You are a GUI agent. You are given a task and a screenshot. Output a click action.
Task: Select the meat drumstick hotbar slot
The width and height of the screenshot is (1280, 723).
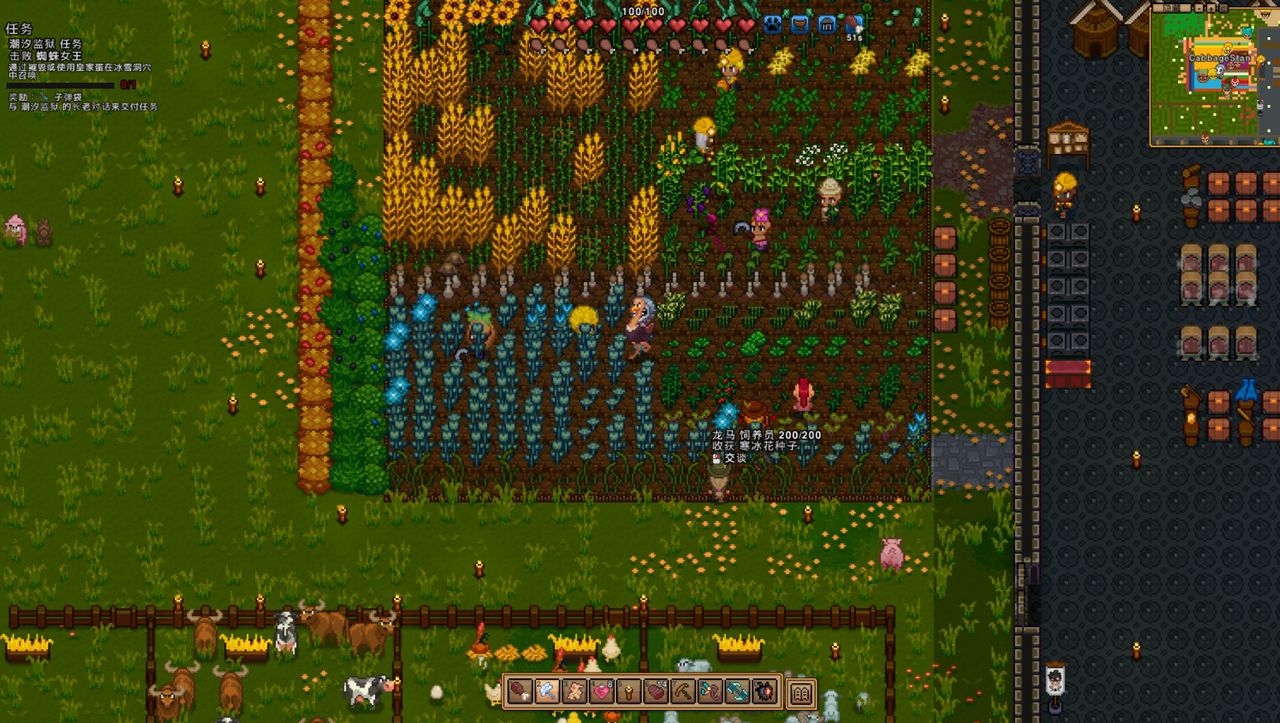[x=519, y=691]
